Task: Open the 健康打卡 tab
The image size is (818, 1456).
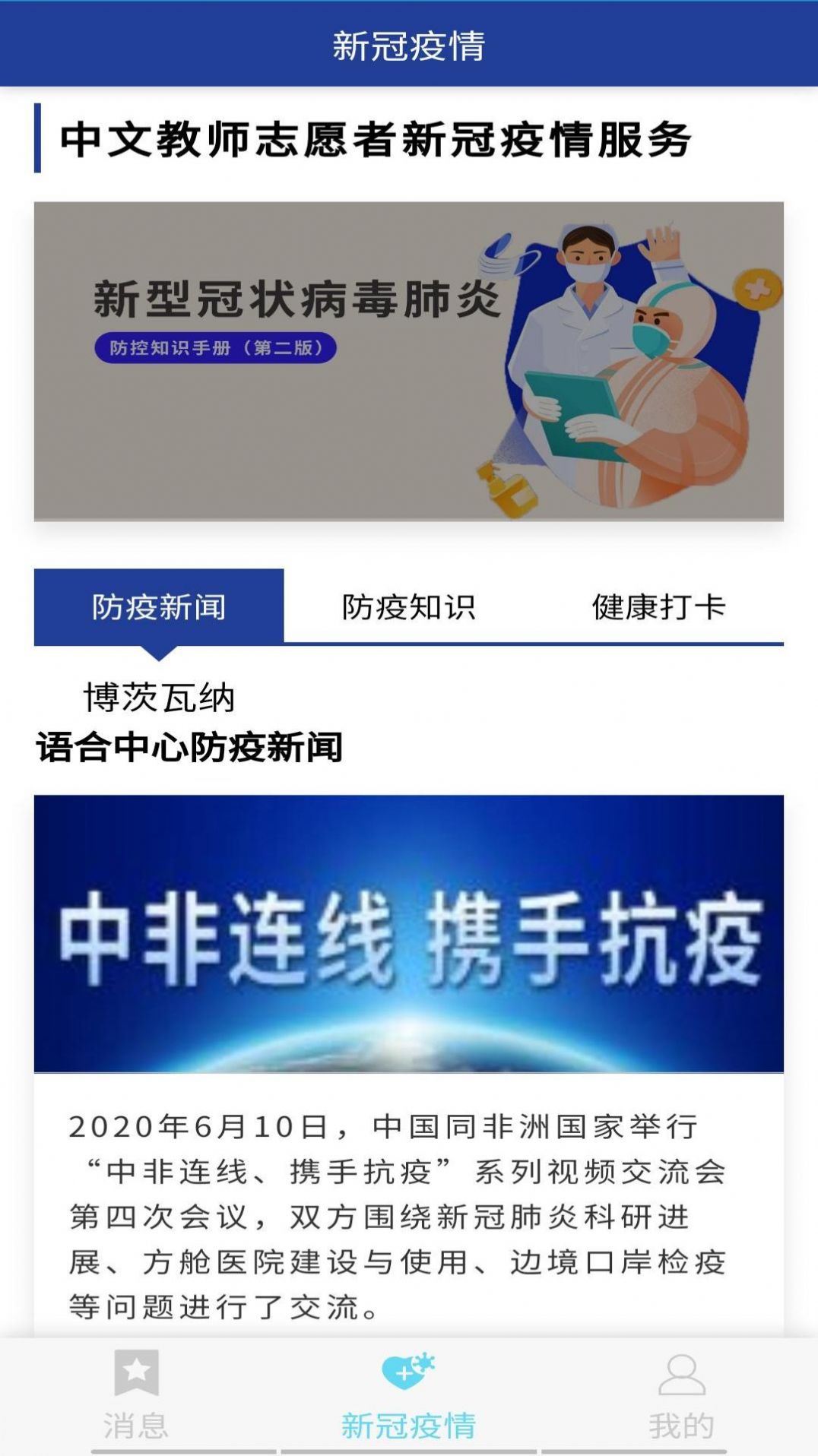Action: tap(658, 606)
